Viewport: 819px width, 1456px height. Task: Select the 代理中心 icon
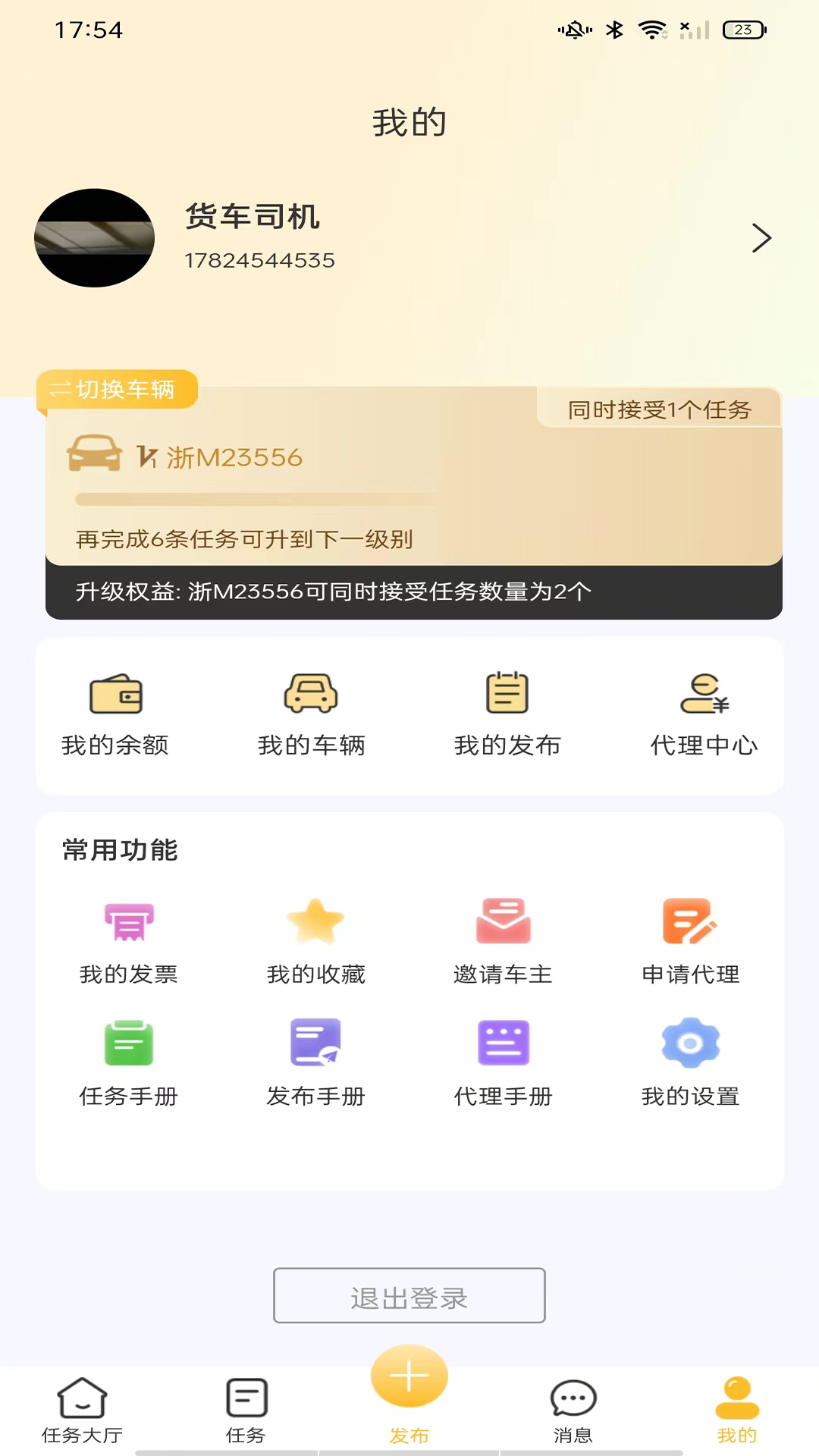coord(704,692)
